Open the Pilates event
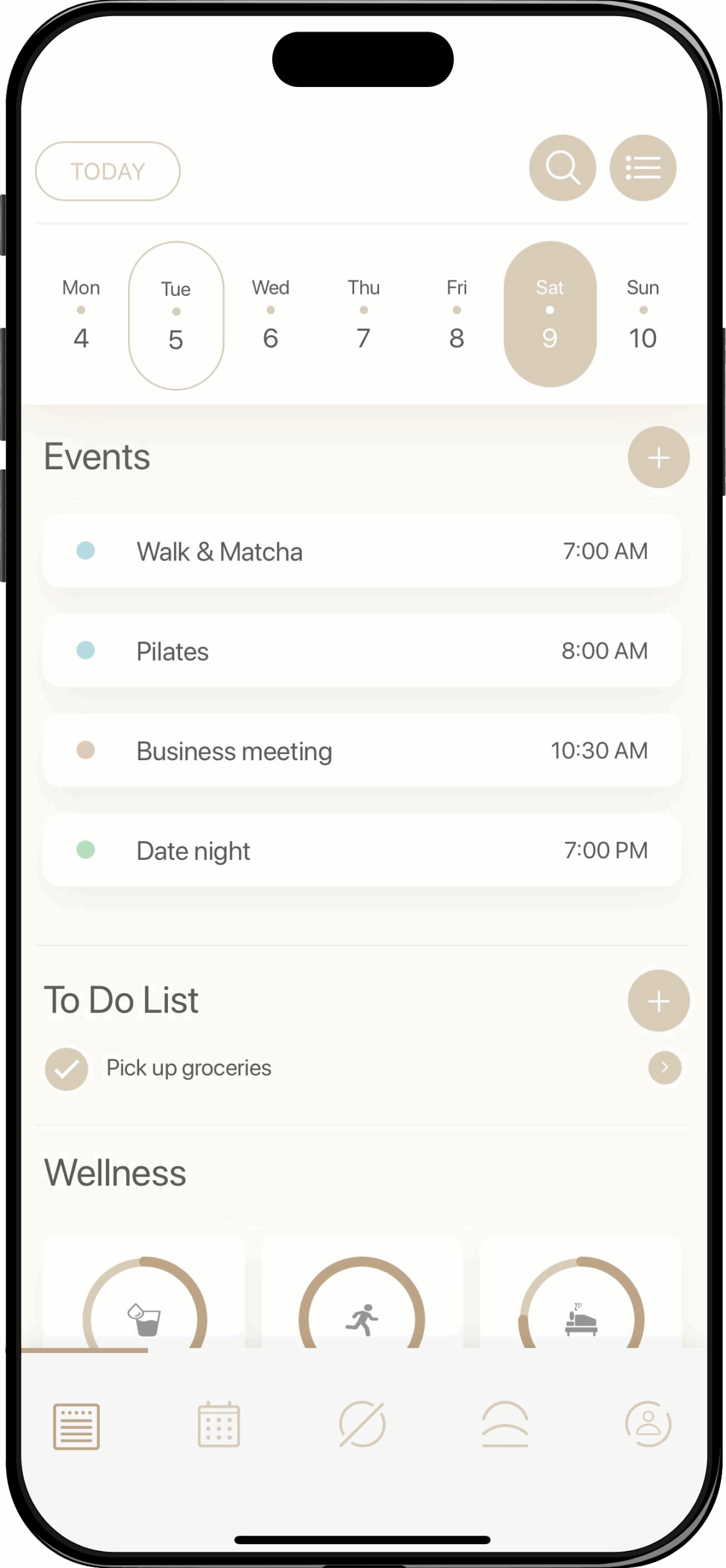The width and height of the screenshot is (726, 1568). click(362, 651)
